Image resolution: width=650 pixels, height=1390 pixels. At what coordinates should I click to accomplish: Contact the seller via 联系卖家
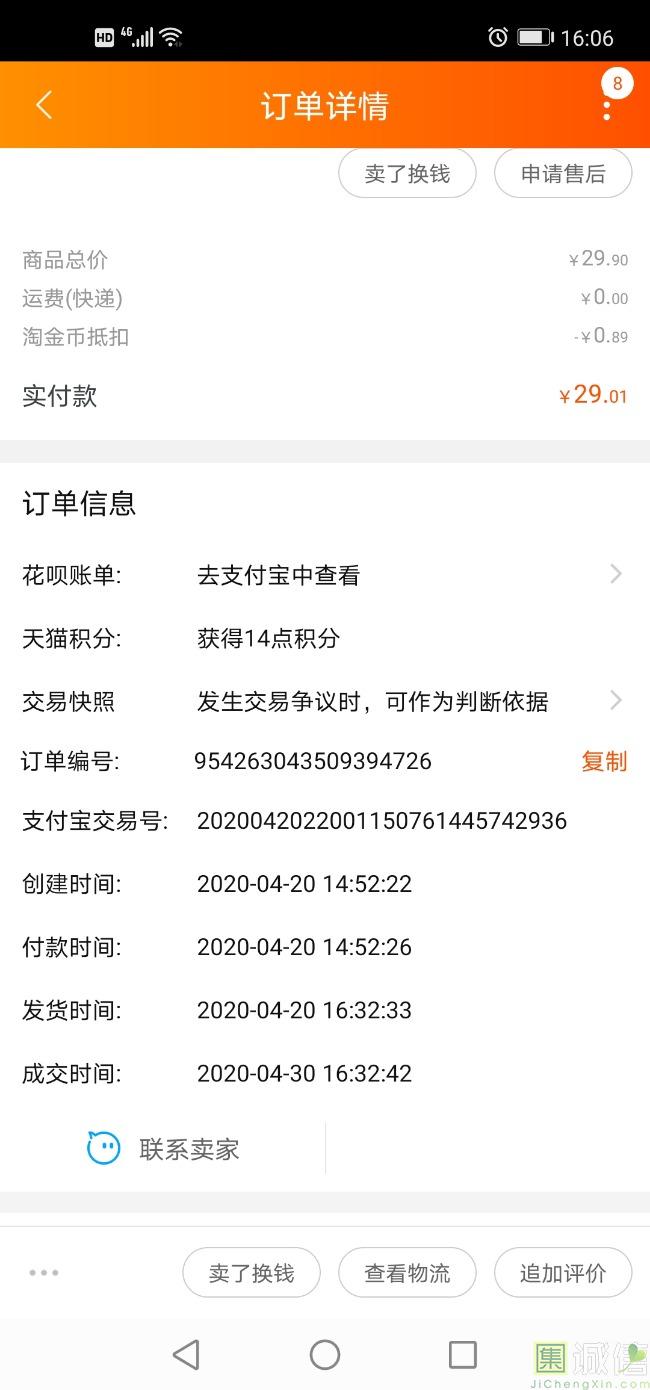[164, 1149]
